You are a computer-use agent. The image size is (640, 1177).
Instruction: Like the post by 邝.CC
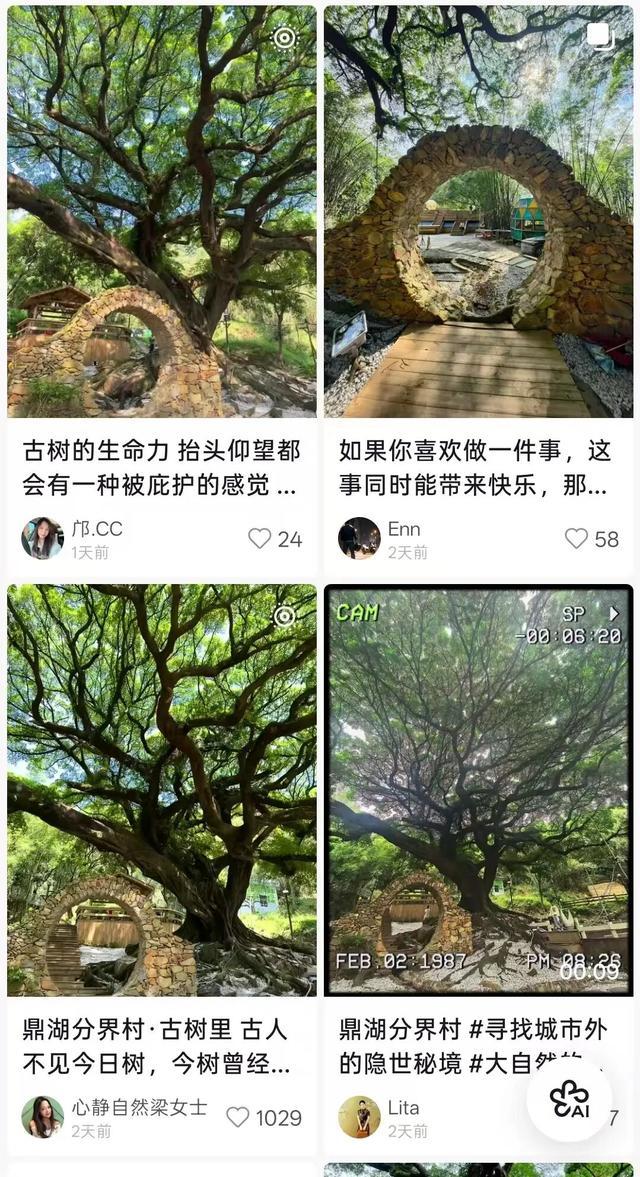260,538
